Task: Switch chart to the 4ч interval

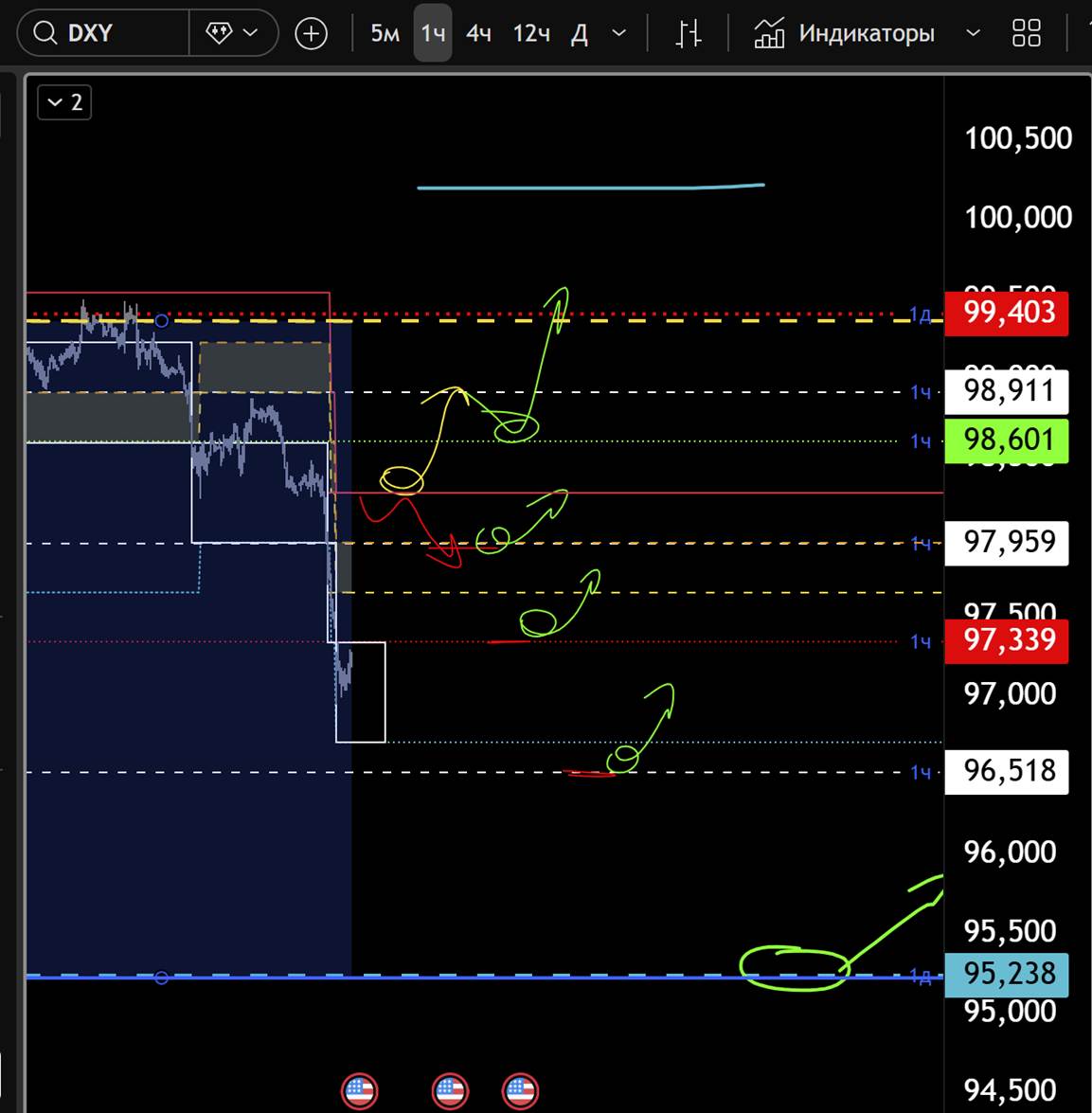Action: (x=478, y=34)
